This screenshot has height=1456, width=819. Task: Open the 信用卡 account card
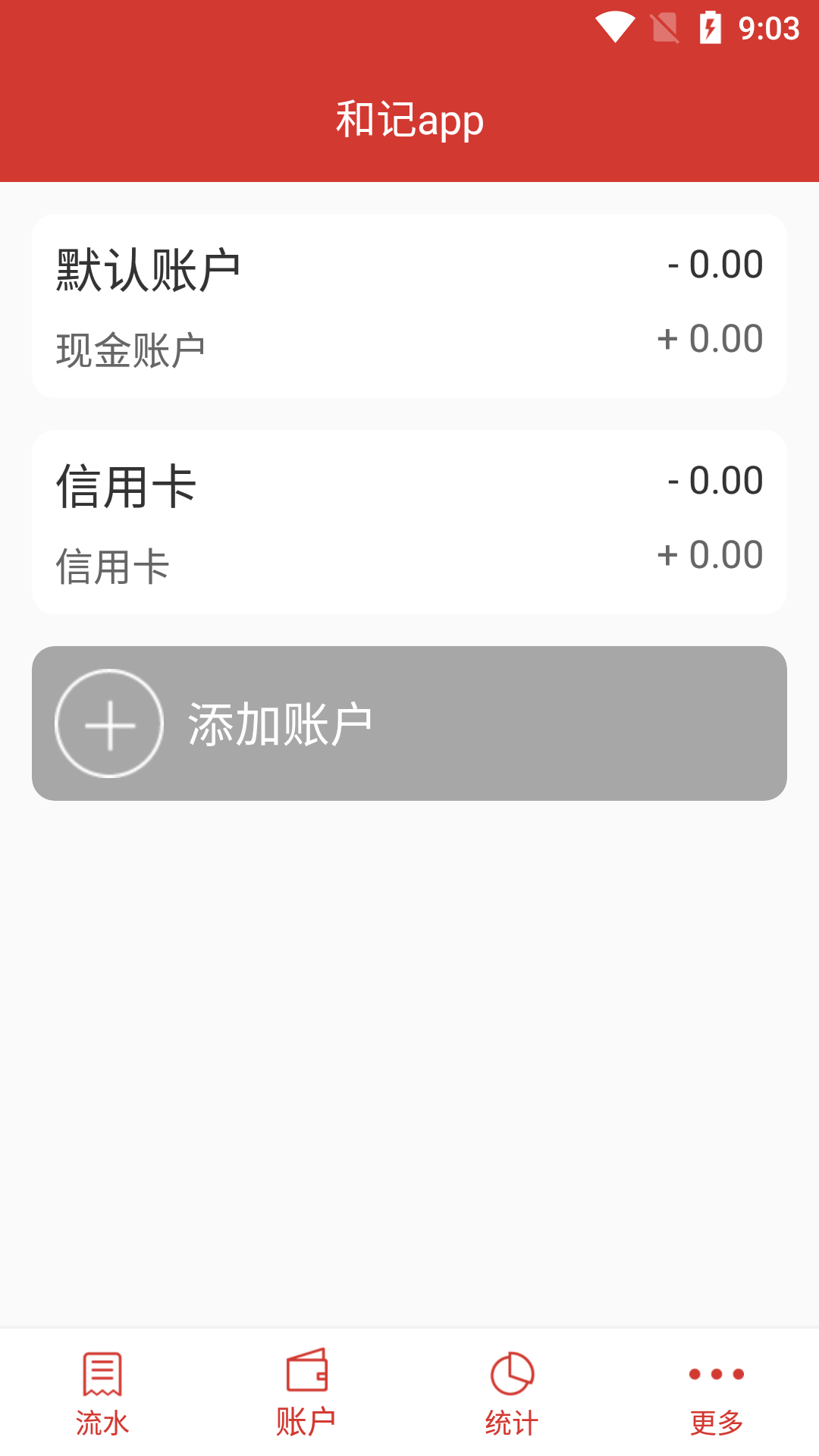pos(409,521)
